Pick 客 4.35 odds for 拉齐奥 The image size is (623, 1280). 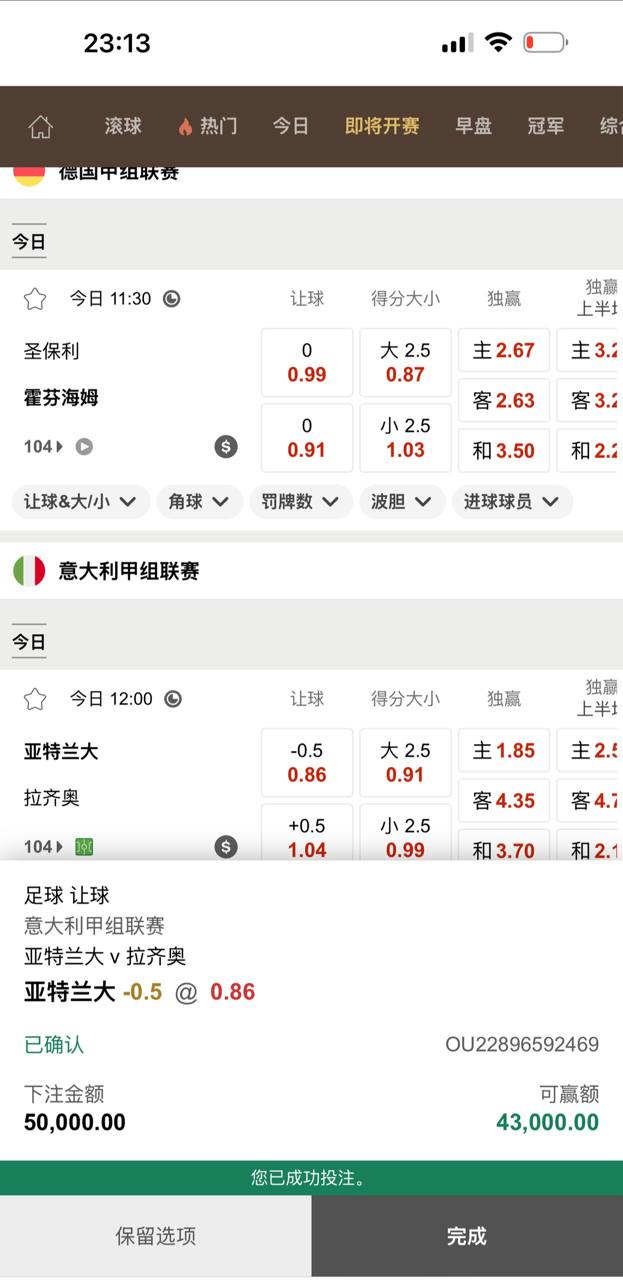pos(504,801)
